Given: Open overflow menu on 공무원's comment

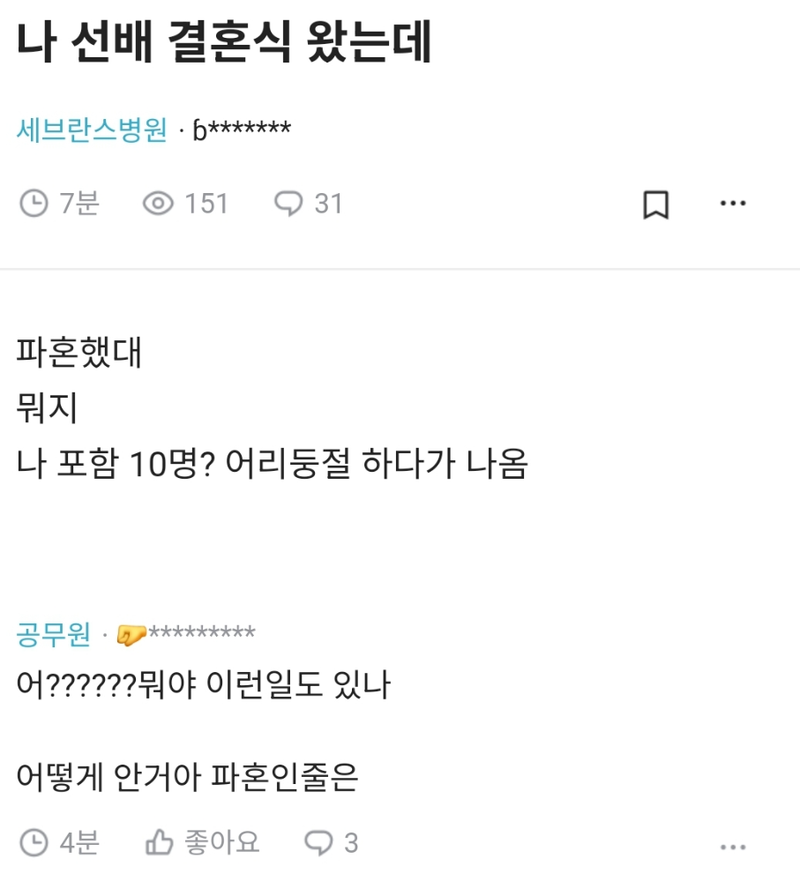Looking at the screenshot, I should 733,845.
